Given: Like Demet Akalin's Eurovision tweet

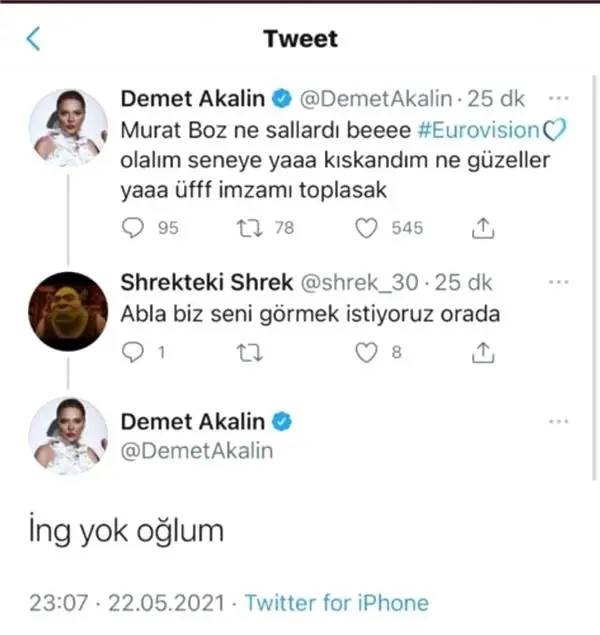Looking at the screenshot, I should click(367, 228).
